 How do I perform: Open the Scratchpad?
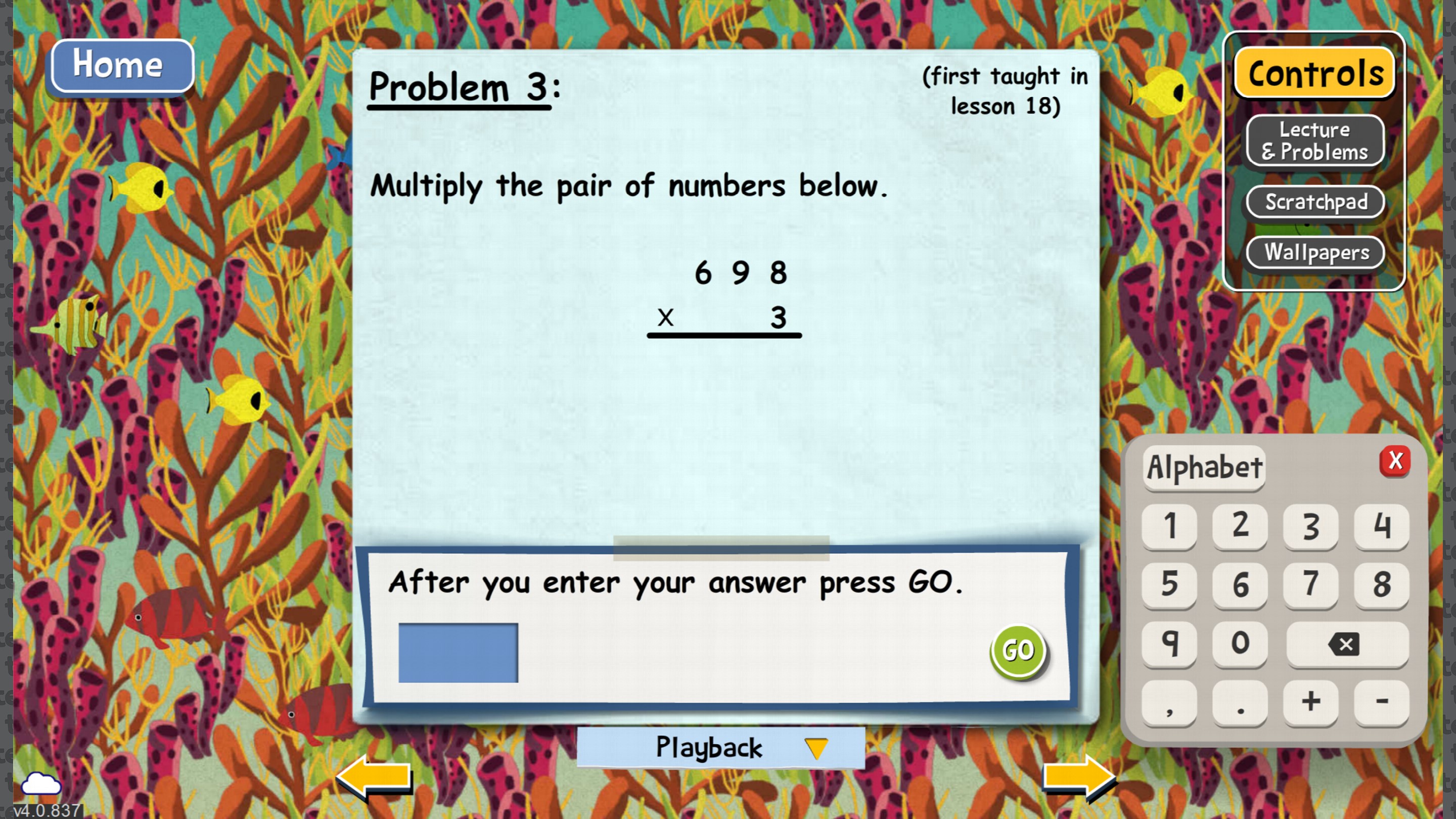(x=1314, y=202)
